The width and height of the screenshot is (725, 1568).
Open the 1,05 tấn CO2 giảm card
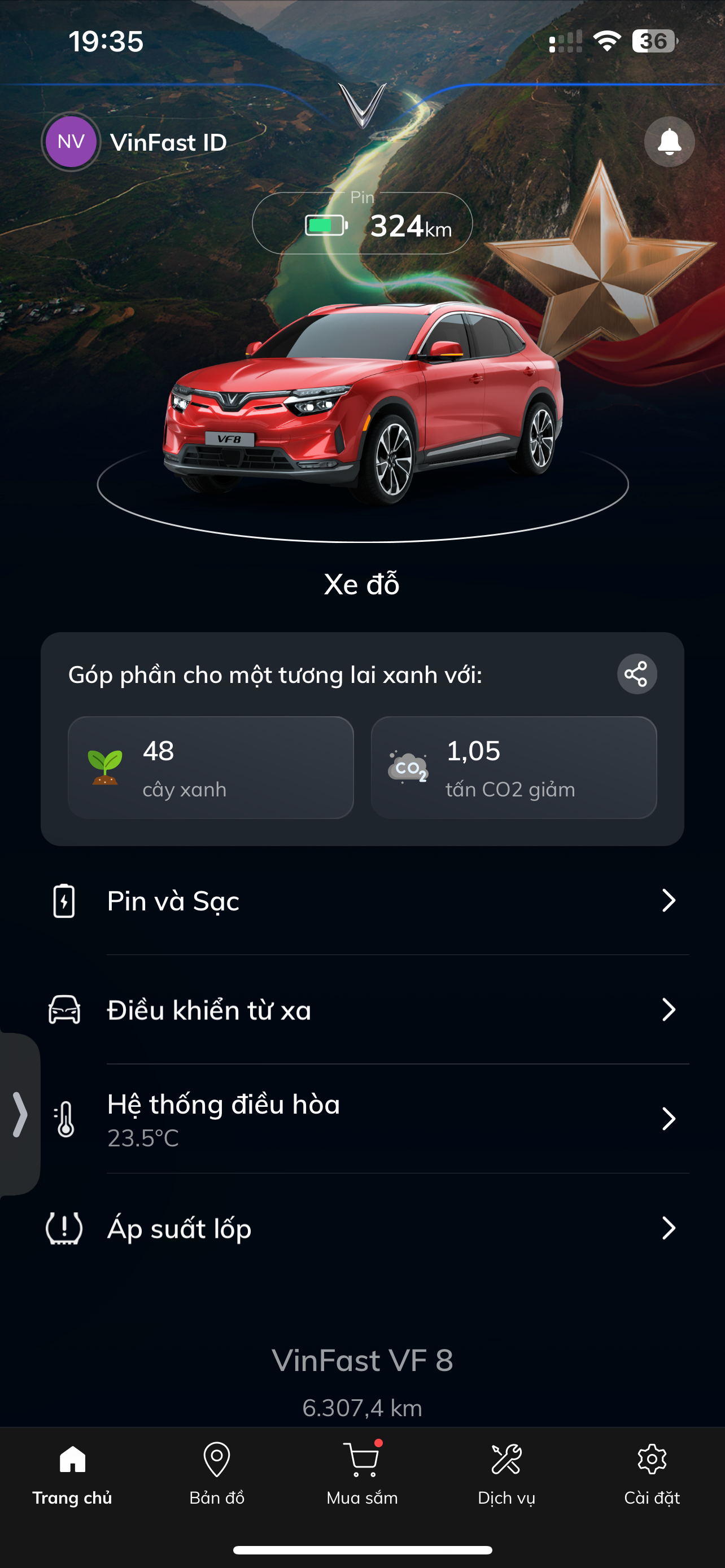tap(514, 768)
